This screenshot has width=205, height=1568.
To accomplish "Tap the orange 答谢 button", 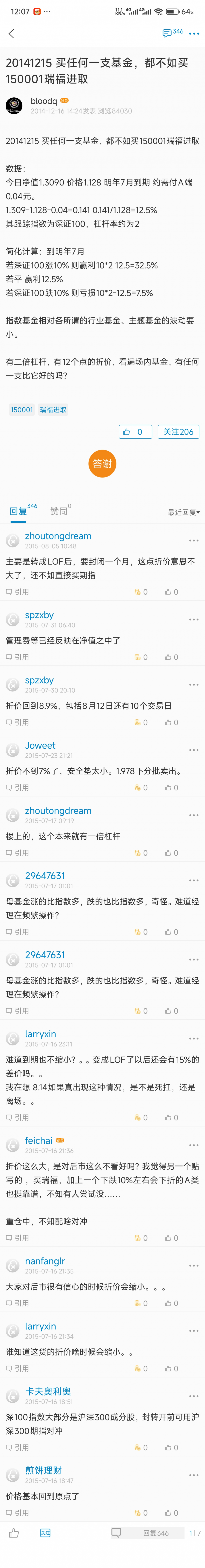I will pyautogui.click(x=102, y=464).
